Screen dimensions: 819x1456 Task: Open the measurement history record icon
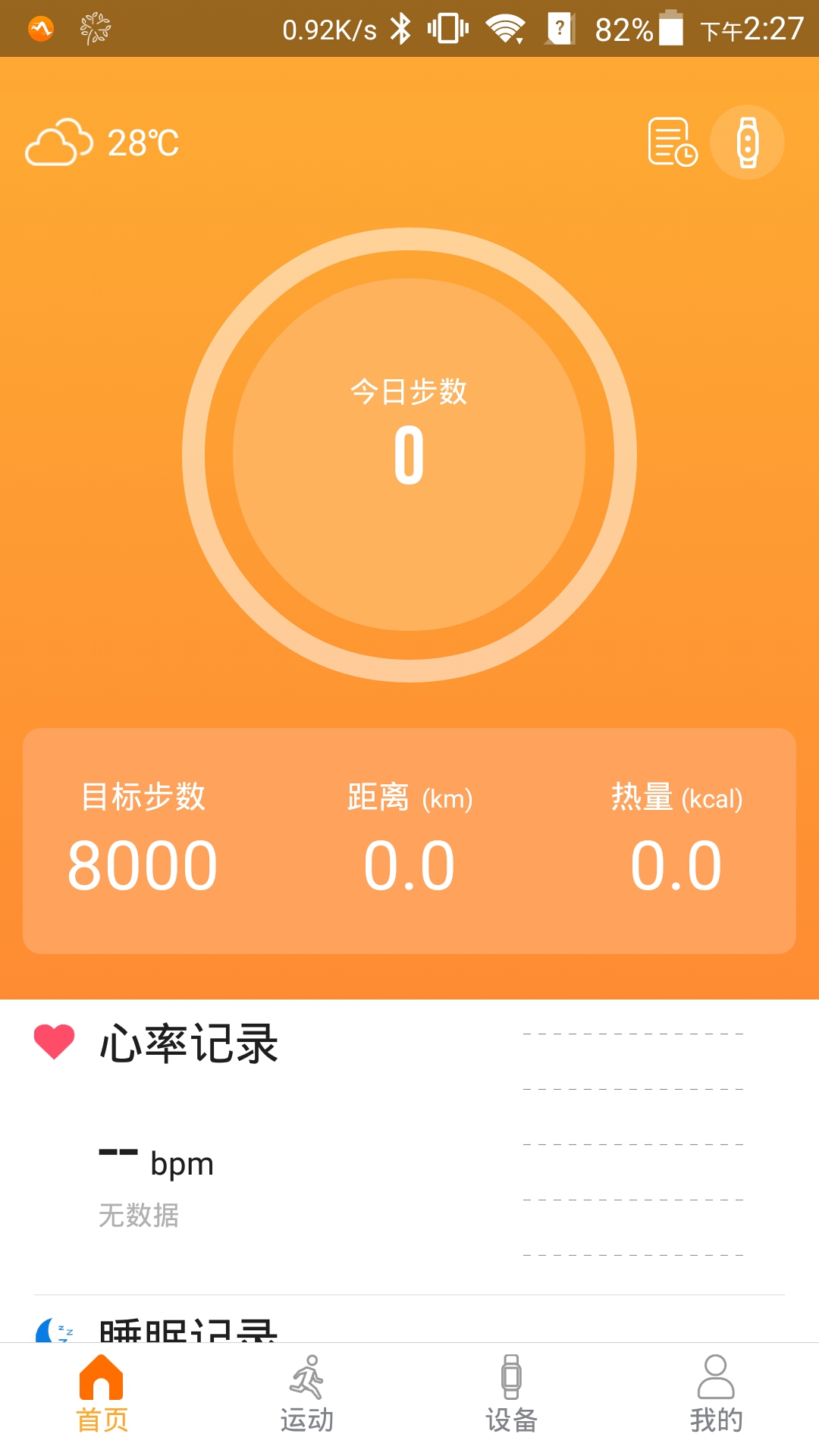click(x=670, y=143)
